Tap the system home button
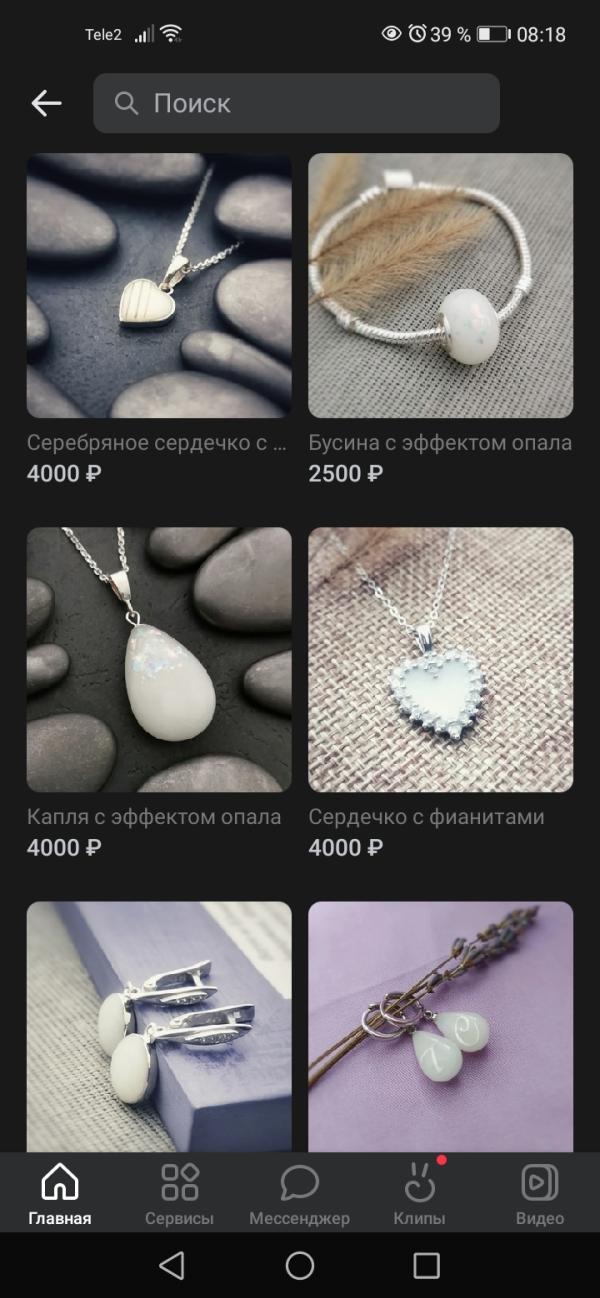The width and height of the screenshot is (600, 1298). [x=300, y=1266]
